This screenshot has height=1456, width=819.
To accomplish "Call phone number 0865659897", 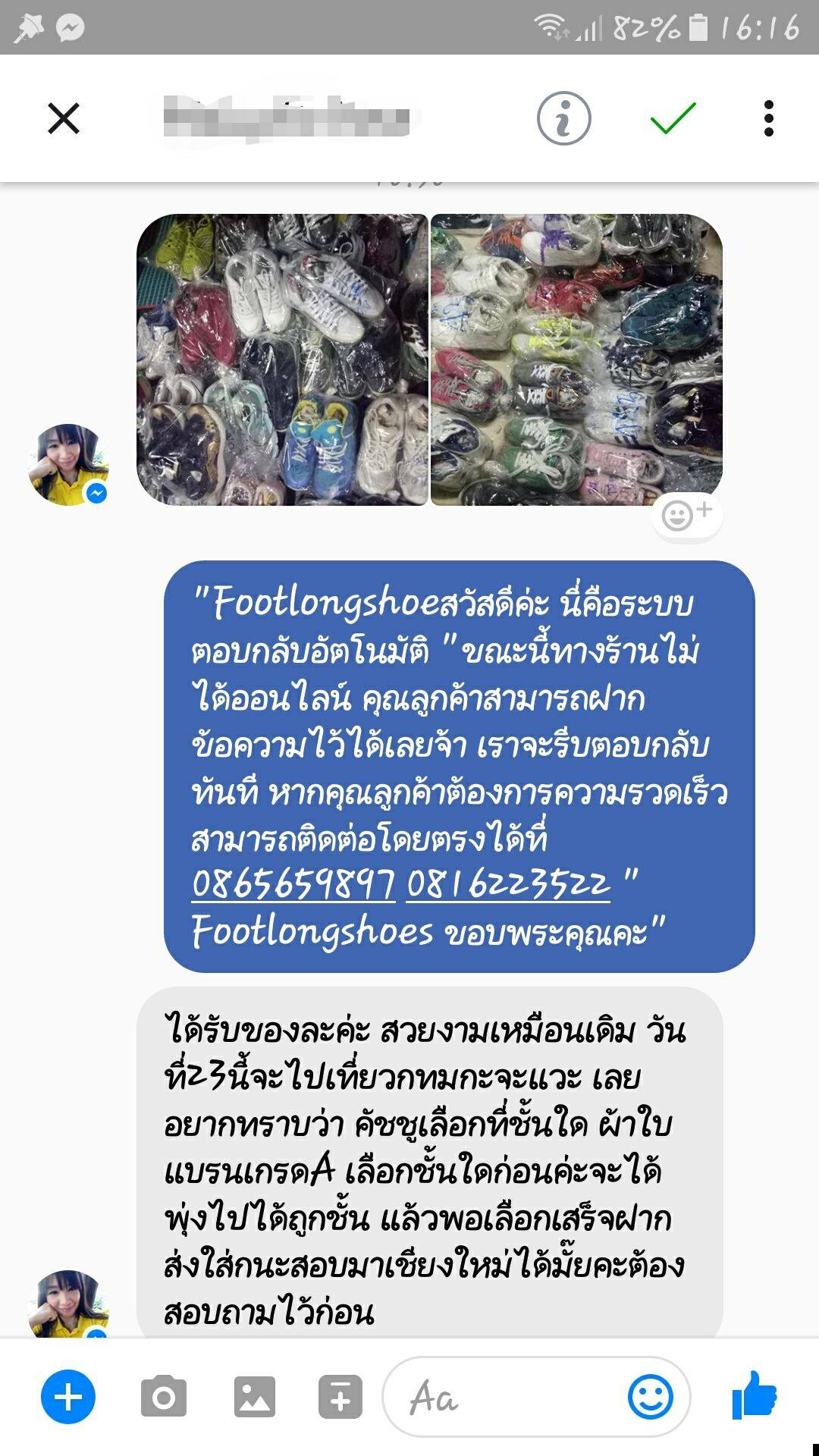I will point(293,884).
